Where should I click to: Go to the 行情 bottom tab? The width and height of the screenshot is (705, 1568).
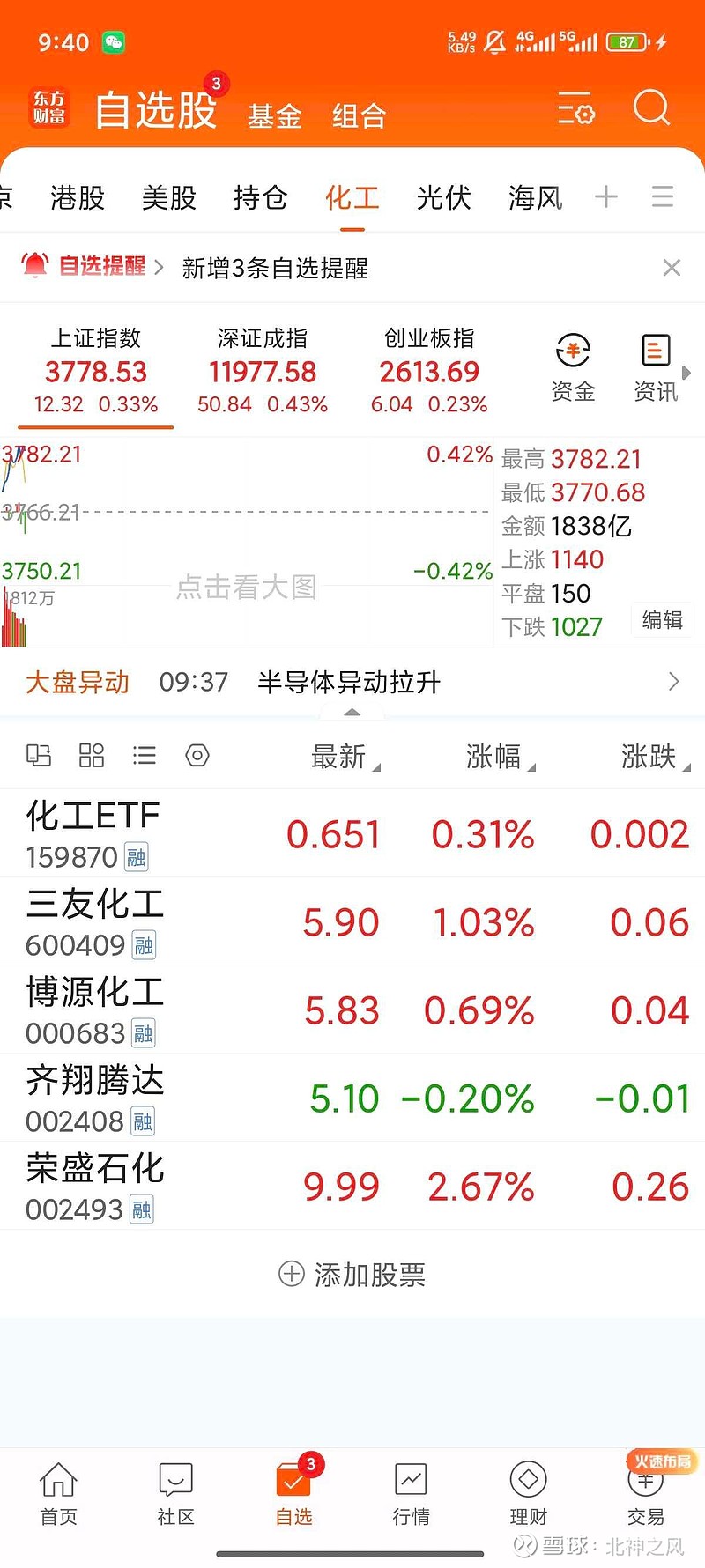[x=412, y=1494]
